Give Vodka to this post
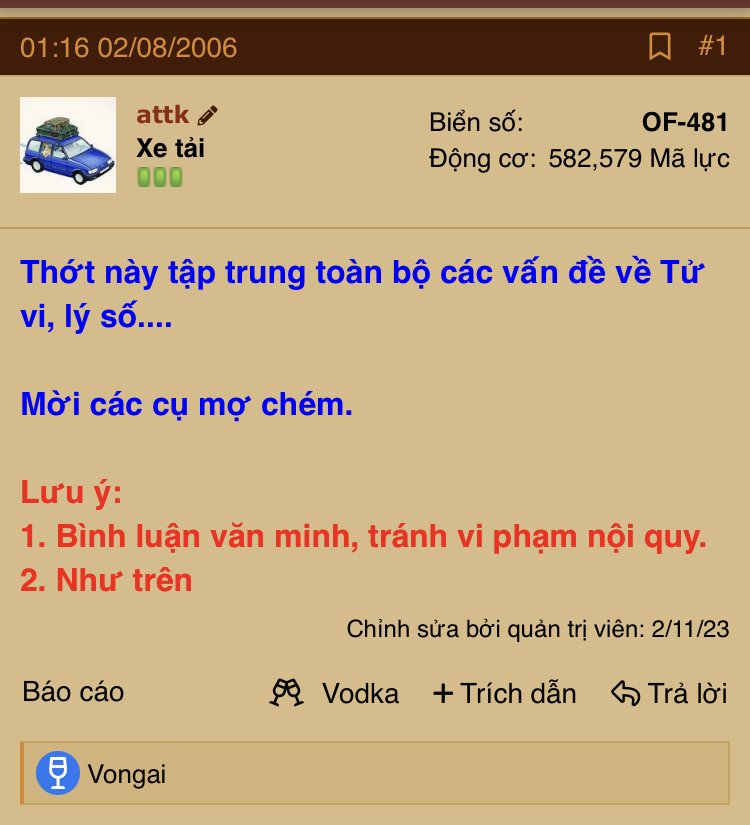 [x=335, y=693]
